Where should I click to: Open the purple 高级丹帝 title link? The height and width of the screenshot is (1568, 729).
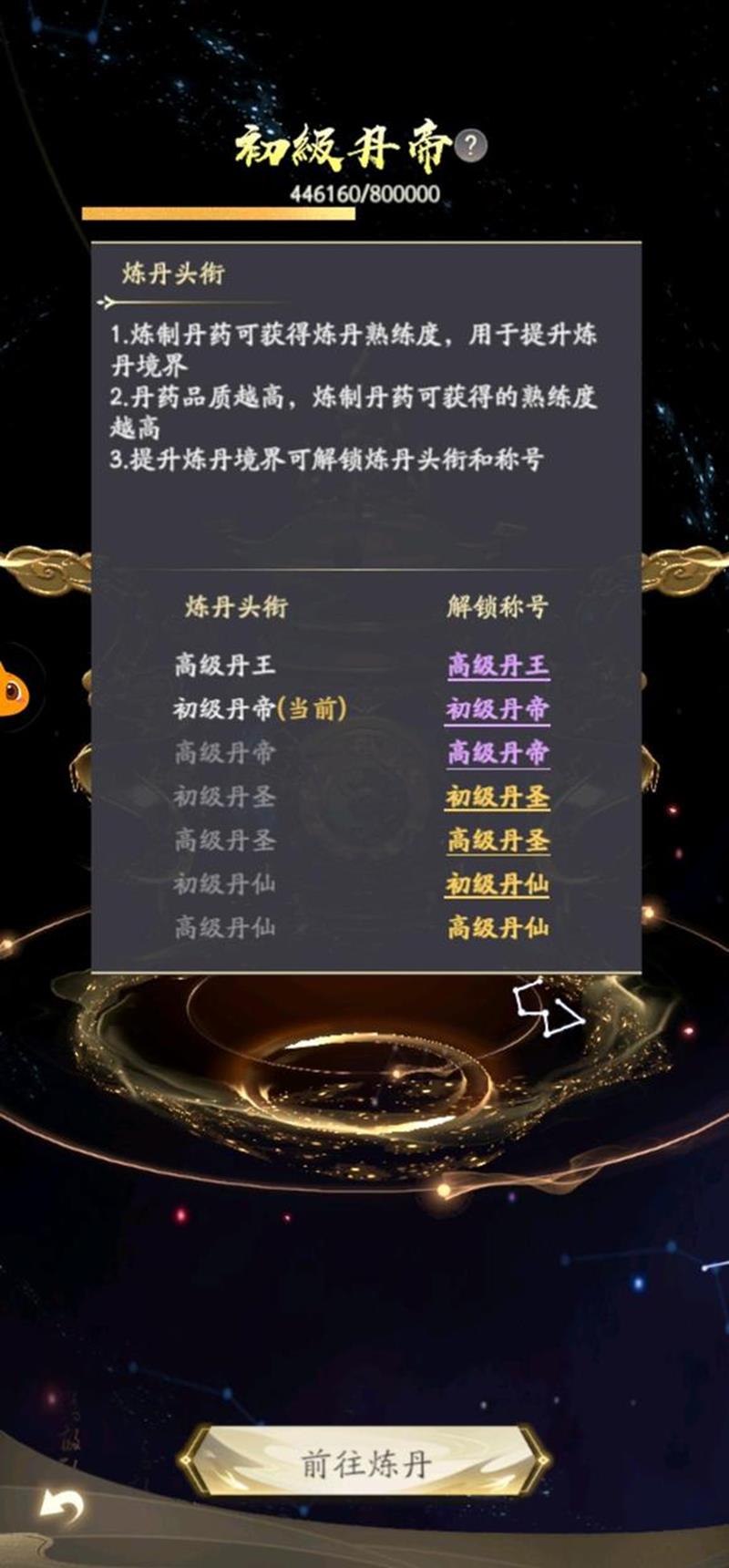(x=498, y=753)
